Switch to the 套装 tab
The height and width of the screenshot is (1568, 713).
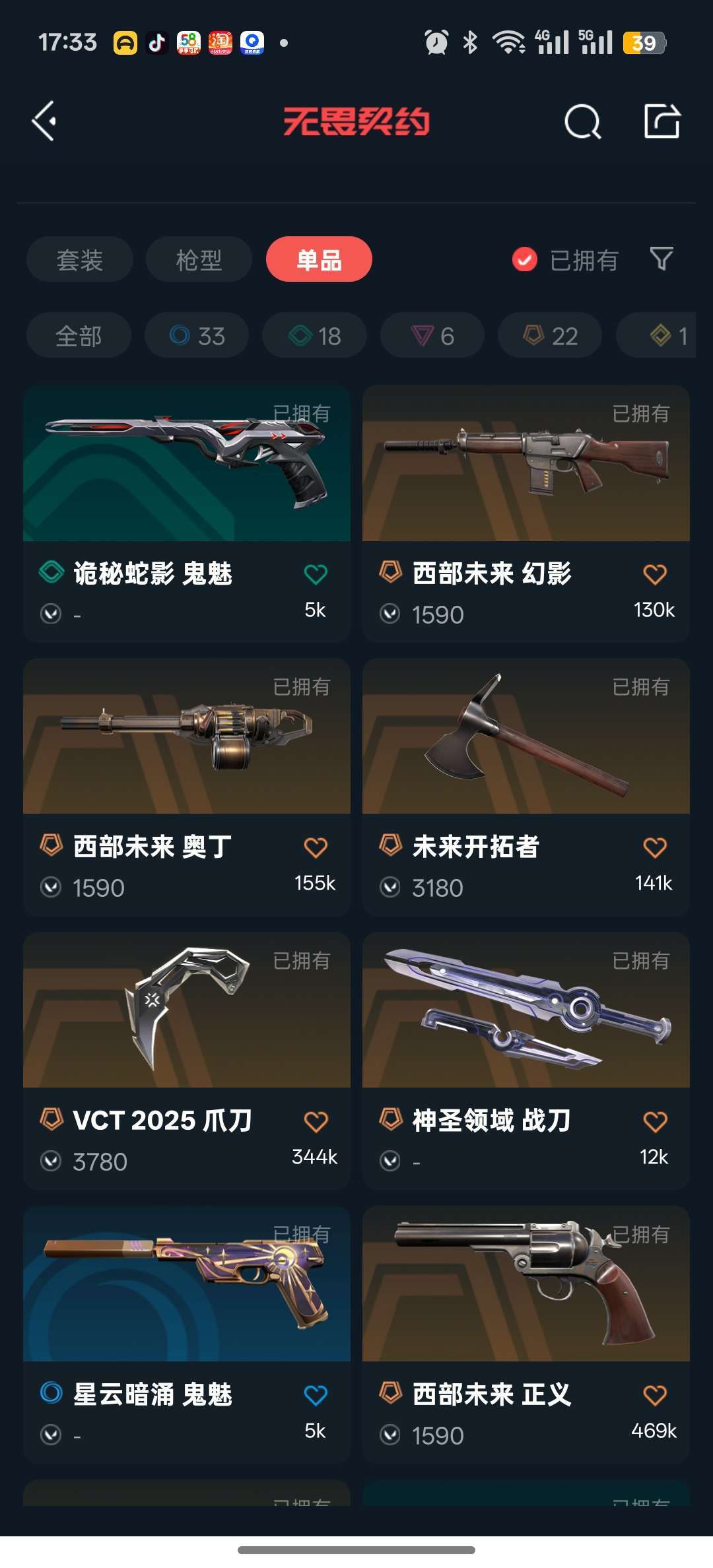pos(80,259)
